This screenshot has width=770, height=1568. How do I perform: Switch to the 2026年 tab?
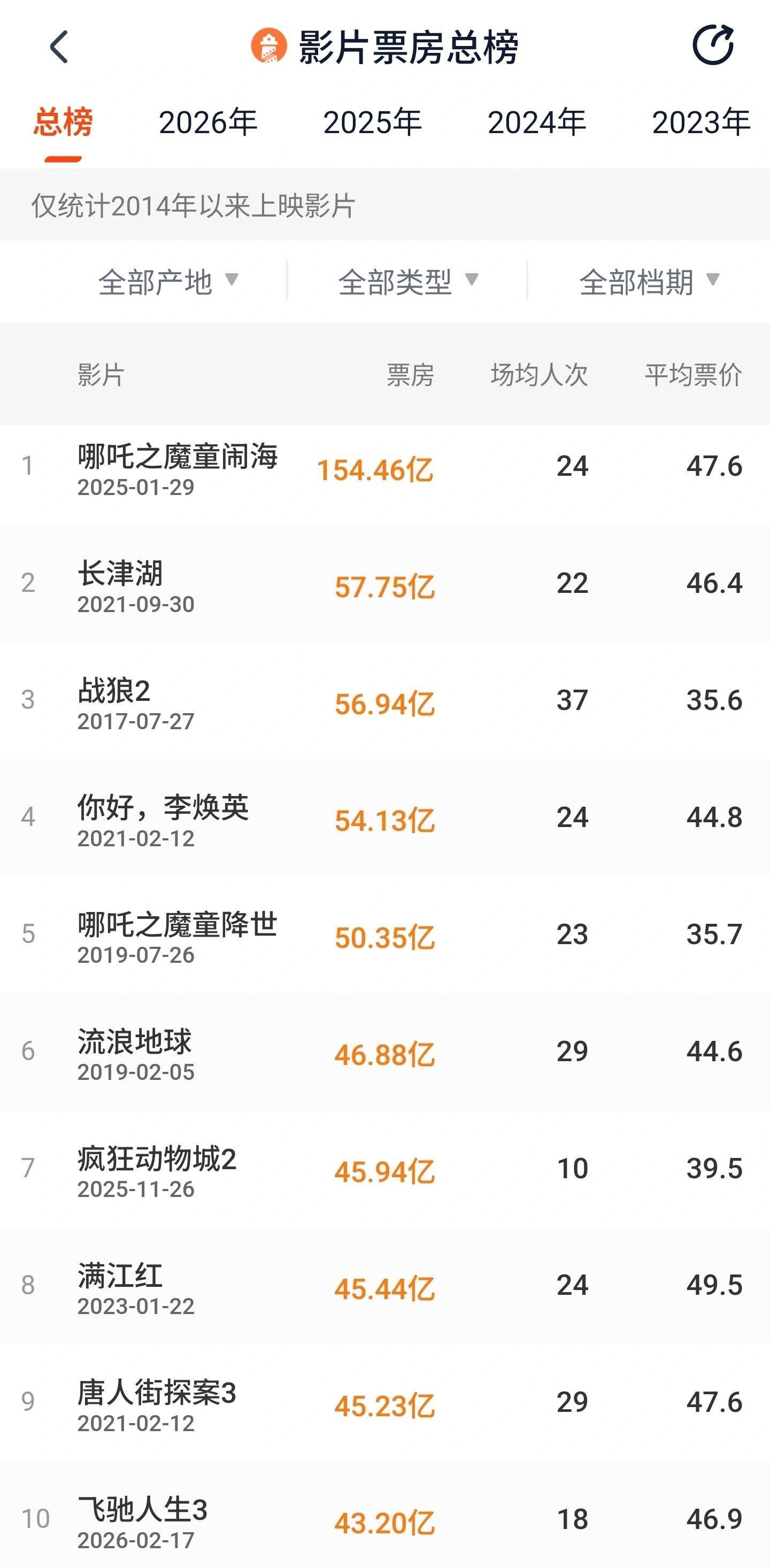click(x=207, y=122)
